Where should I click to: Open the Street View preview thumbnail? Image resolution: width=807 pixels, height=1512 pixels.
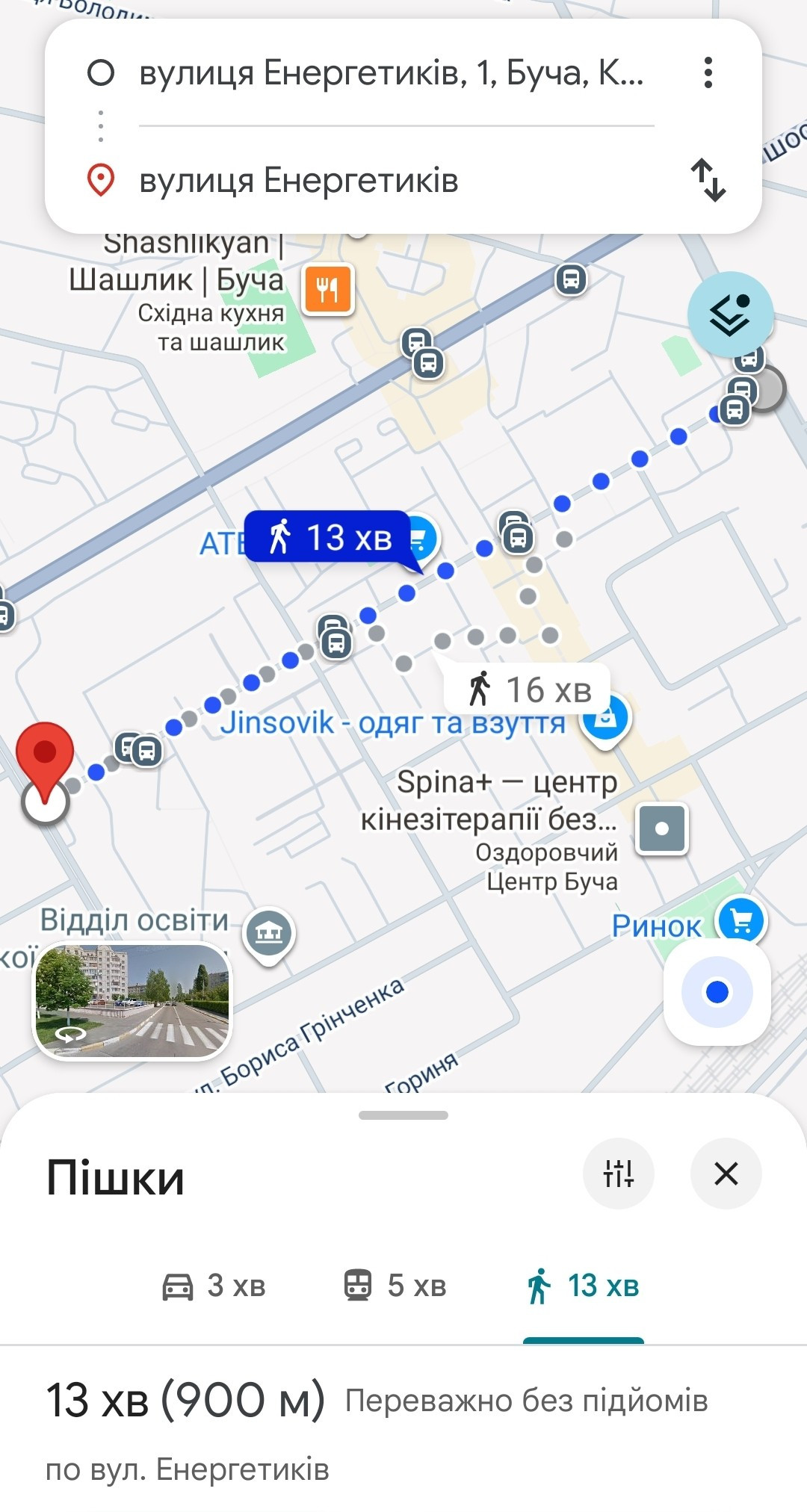pyautogui.click(x=134, y=1001)
